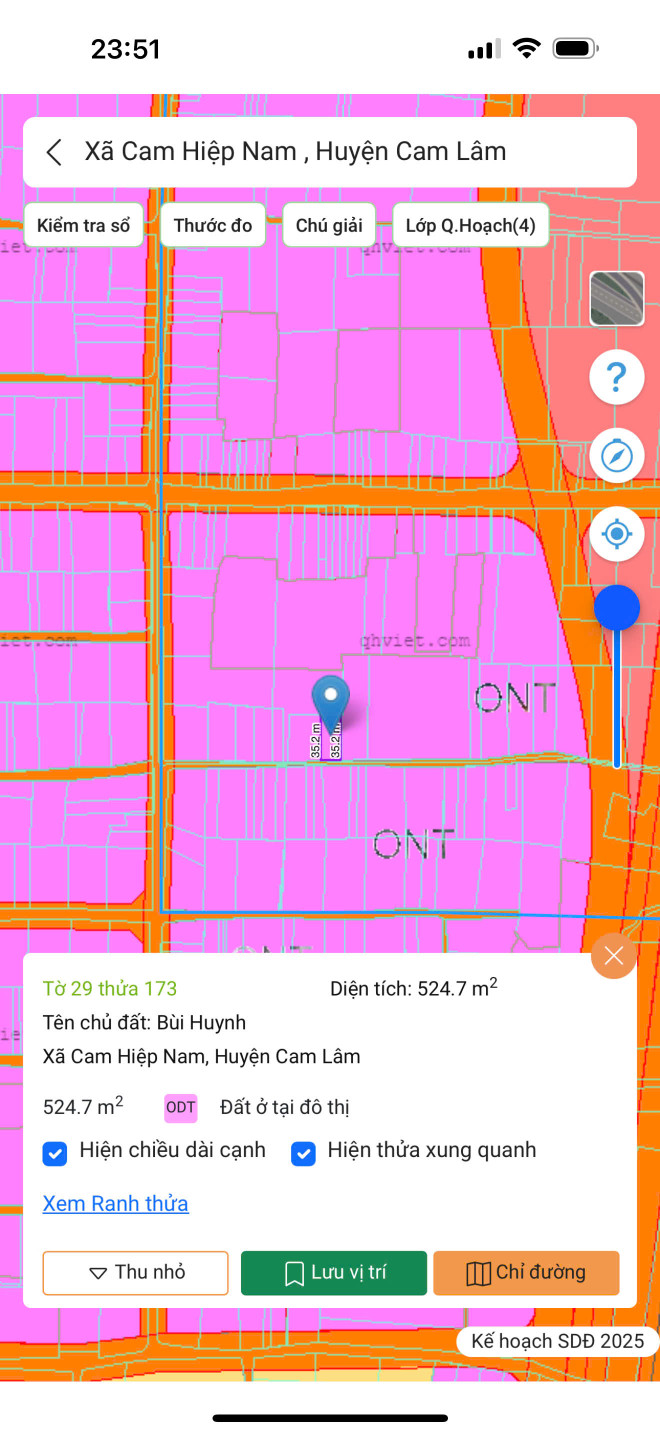Open Lớp Q.Hoạch(4) layers
Viewport: 660px width, 1434px height.
point(470,225)
